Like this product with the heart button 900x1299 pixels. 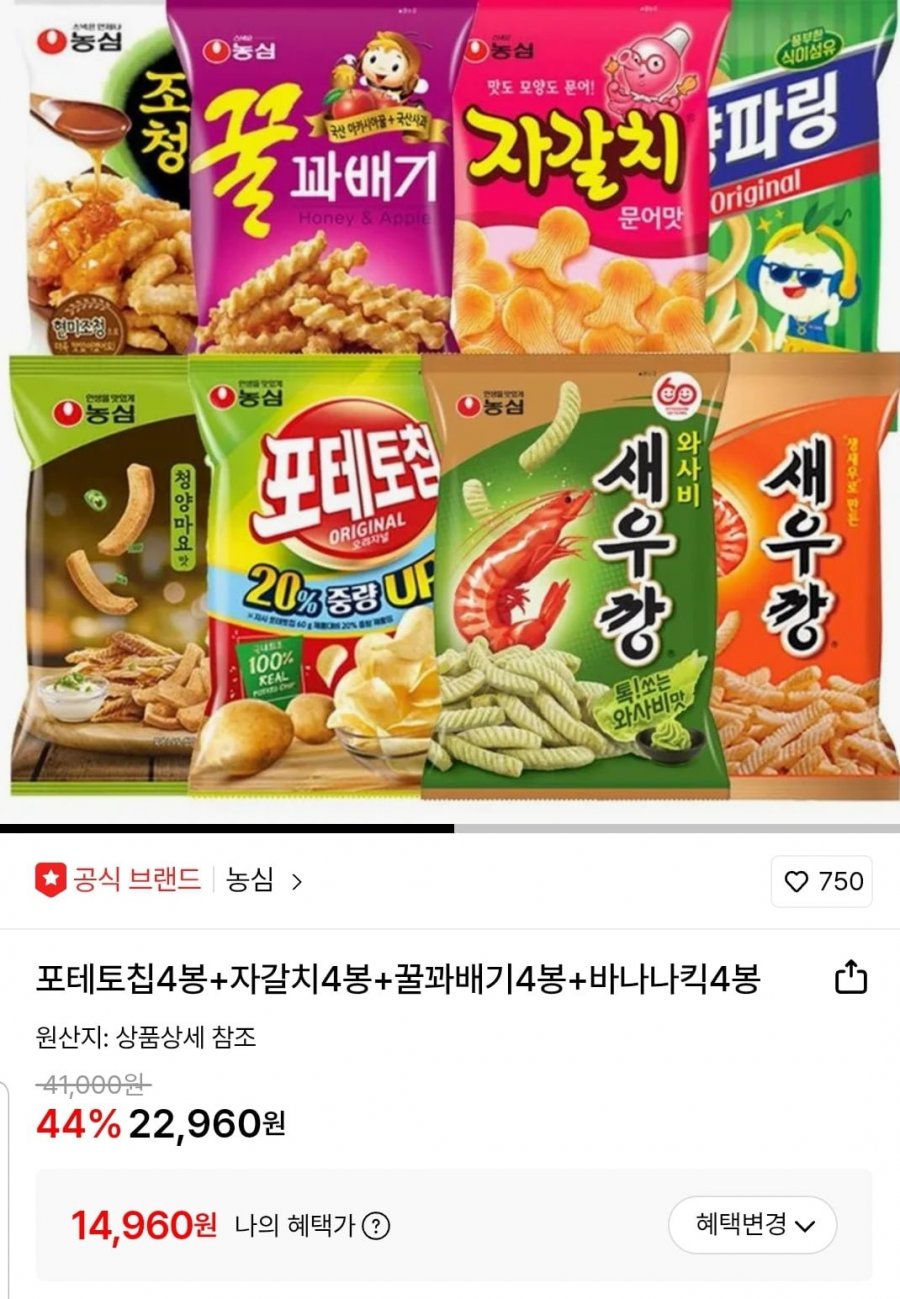tap(822, 881)
